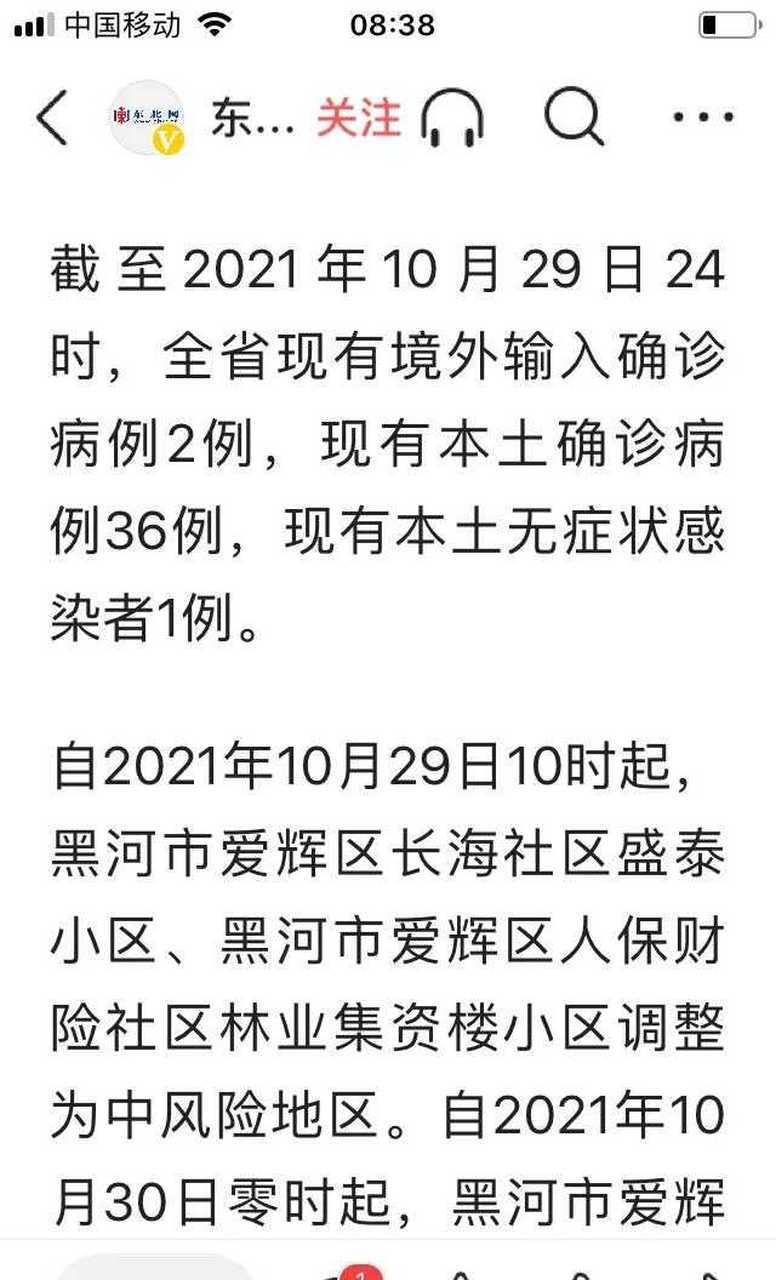Open the three-dot overflow menu
This screenshot has height=1280, width=776.
(703, 118)
